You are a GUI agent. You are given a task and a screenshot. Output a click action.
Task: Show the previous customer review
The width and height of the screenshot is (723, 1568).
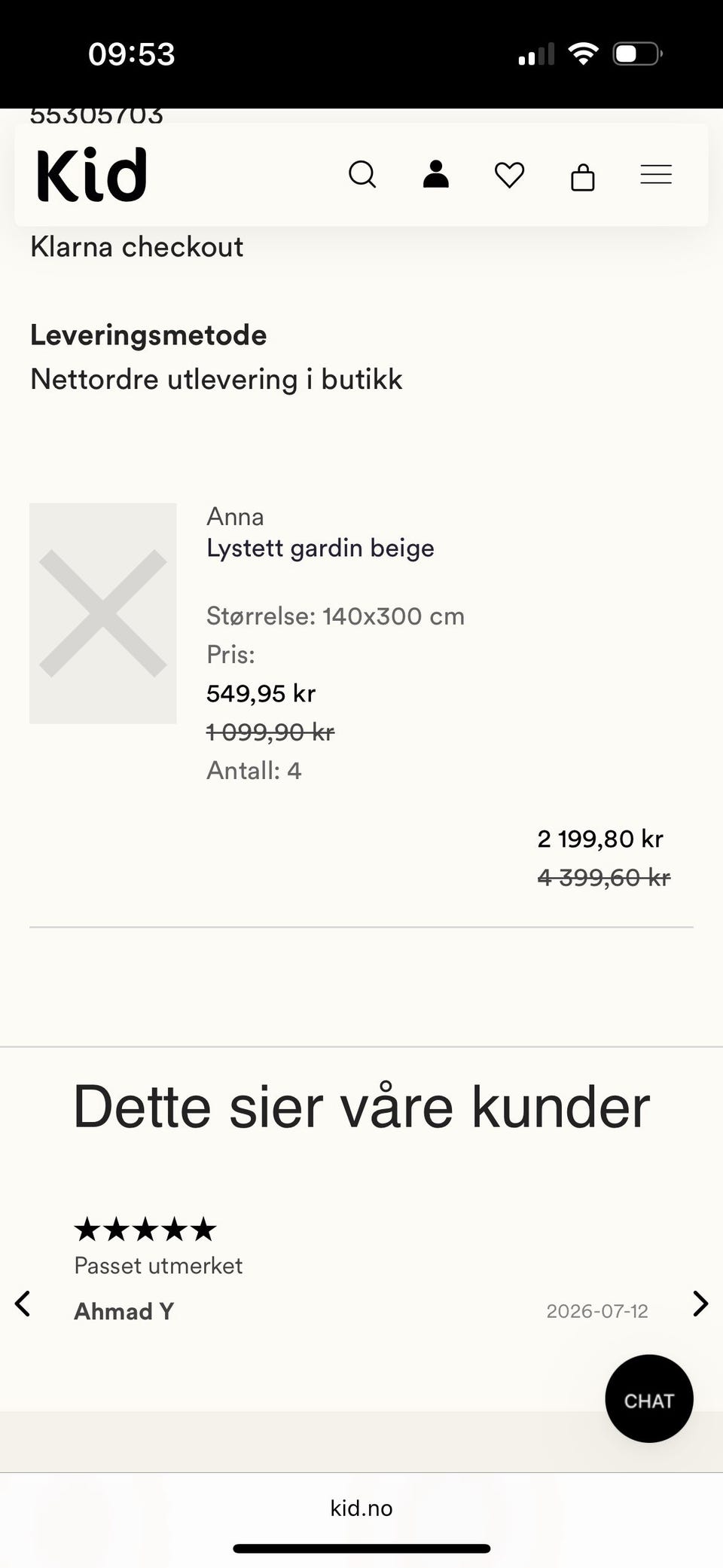tap(23, 1304)
